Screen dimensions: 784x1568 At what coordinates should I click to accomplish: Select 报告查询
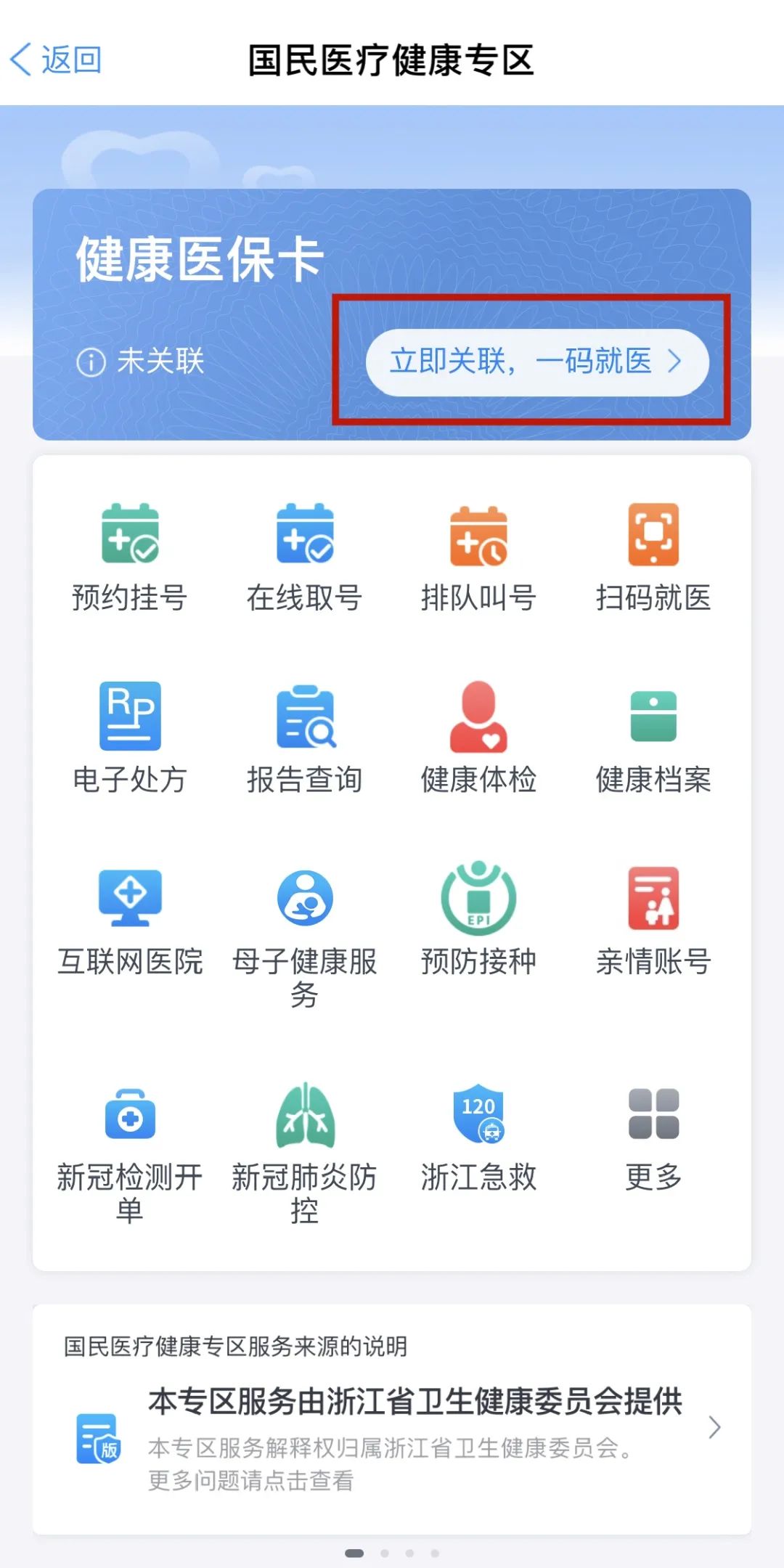tap(305, 738)
